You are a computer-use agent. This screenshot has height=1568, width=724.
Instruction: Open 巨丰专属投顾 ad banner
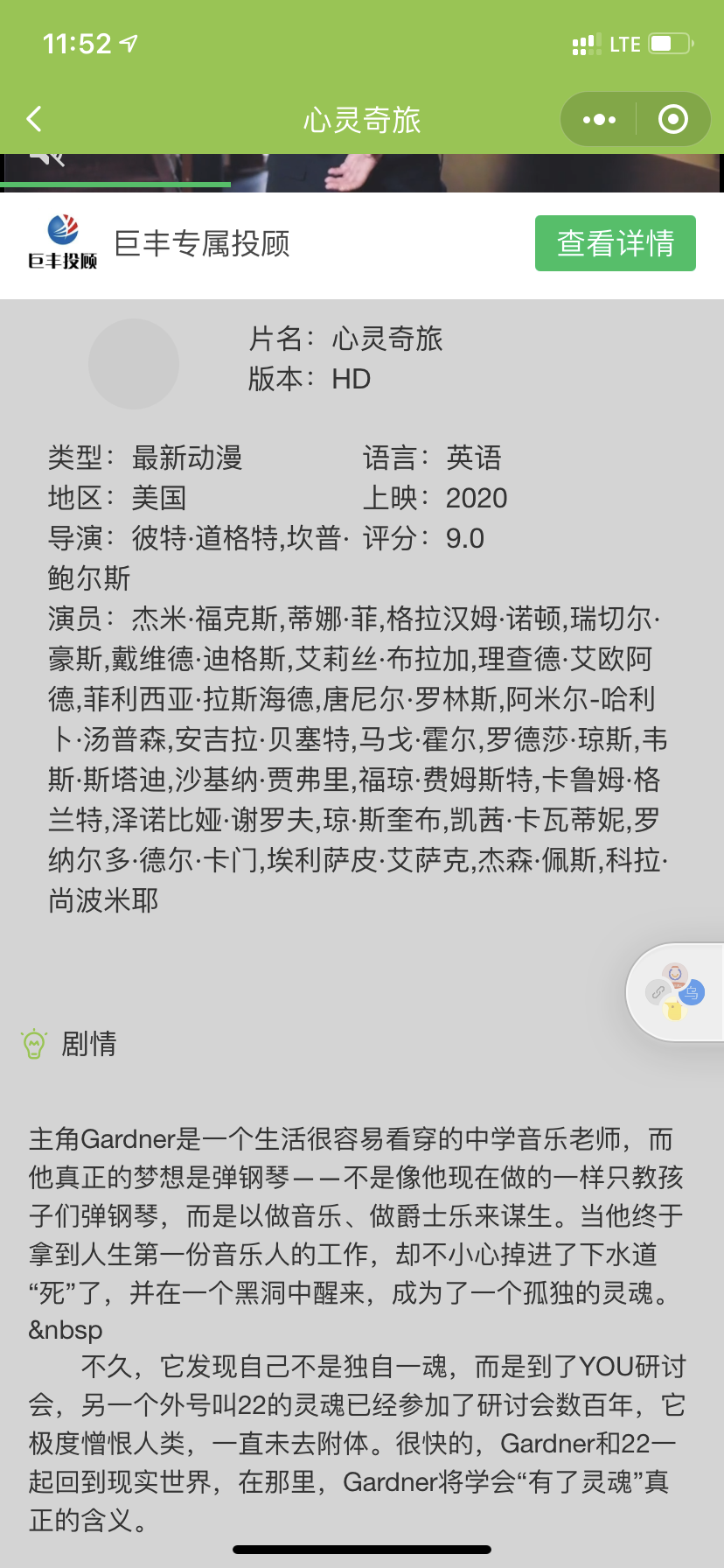click(201, 244)
